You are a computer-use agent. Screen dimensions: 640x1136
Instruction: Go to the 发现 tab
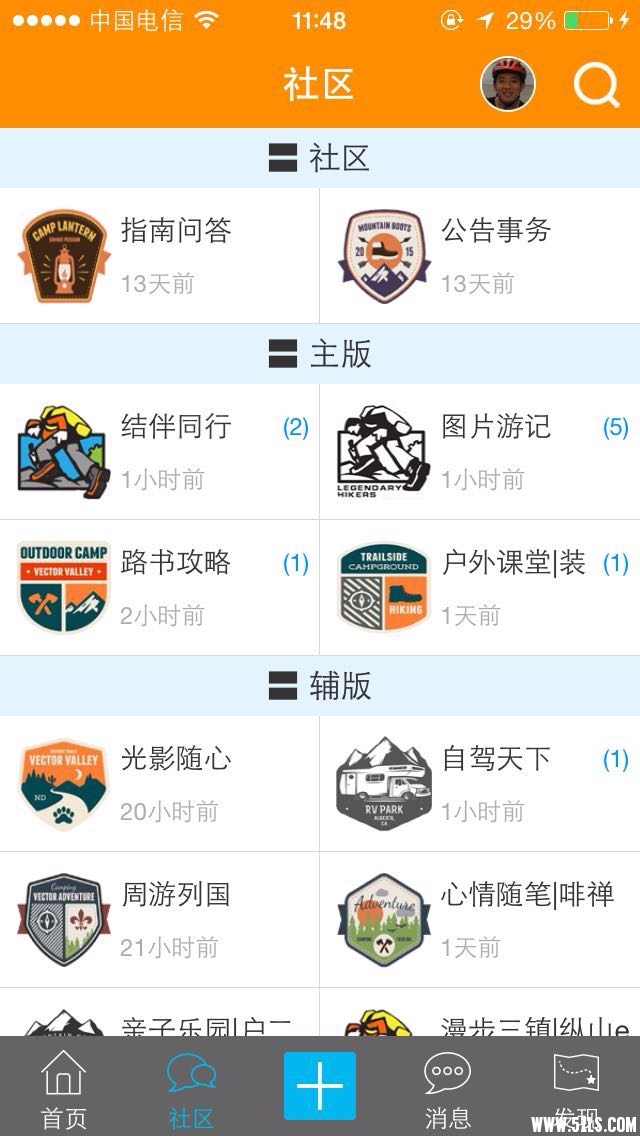tap(576, 1088)
